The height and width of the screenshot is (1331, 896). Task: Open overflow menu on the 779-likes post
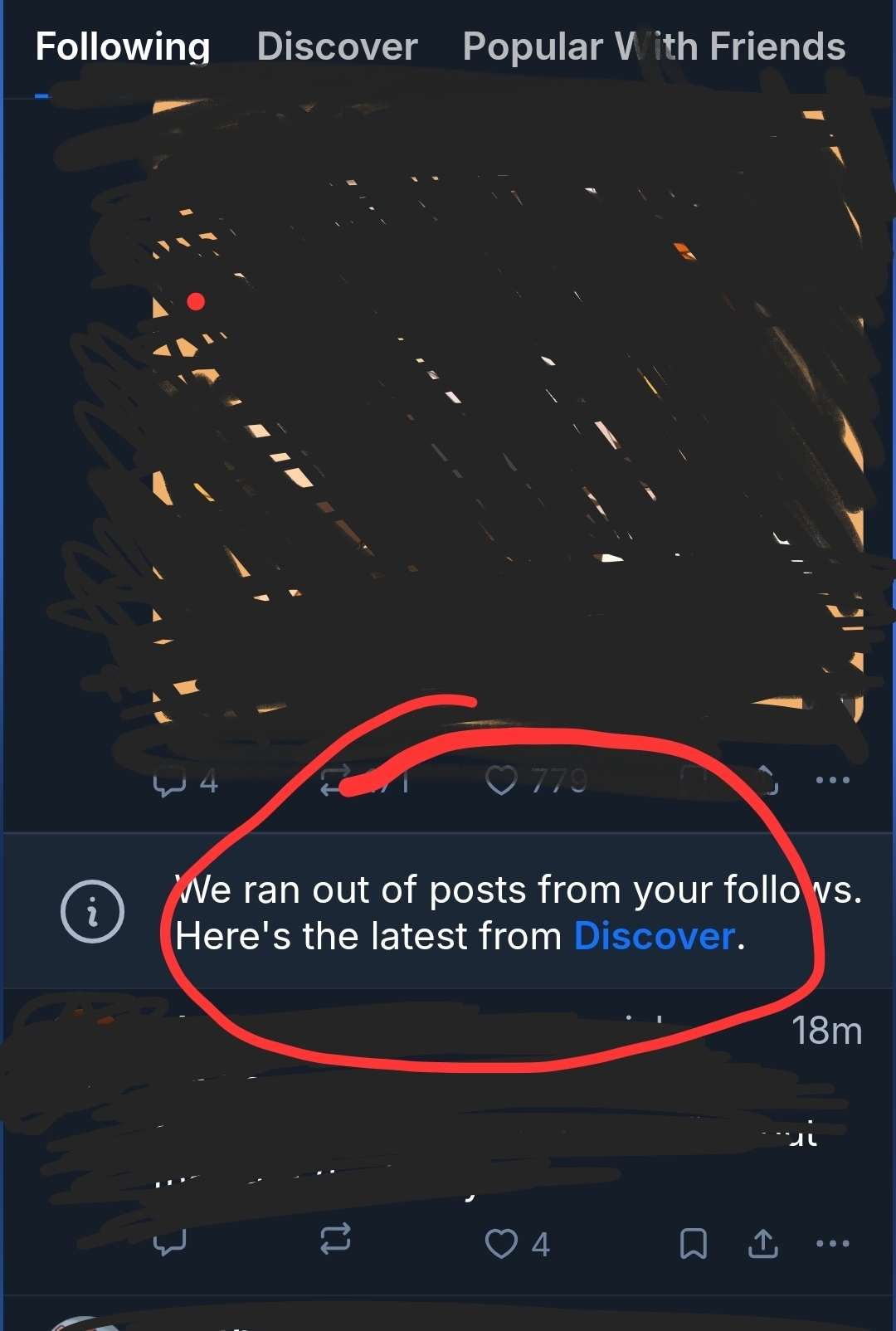point(832,781)
